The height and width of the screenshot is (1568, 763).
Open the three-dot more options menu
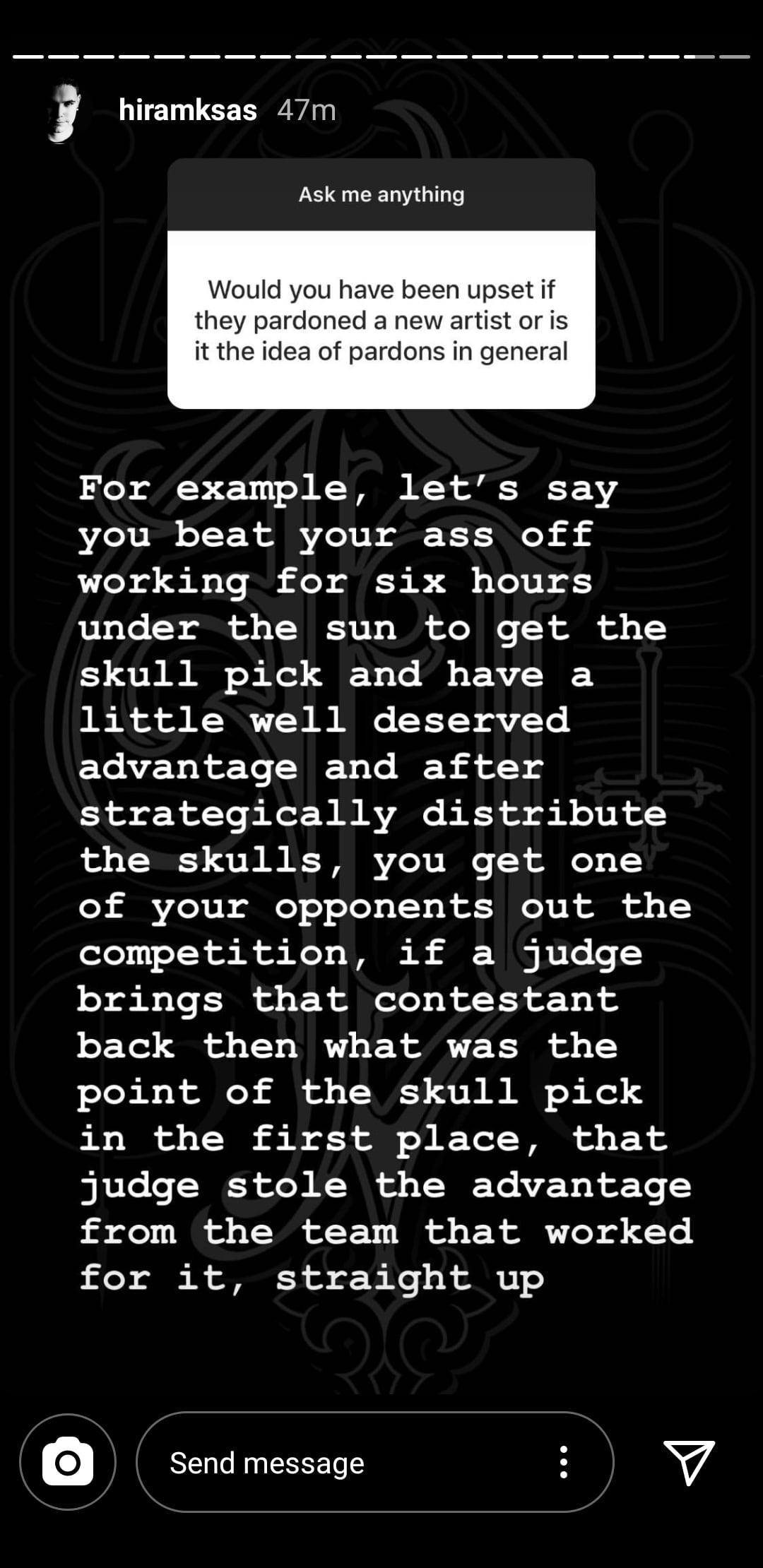click(563, 1461)
